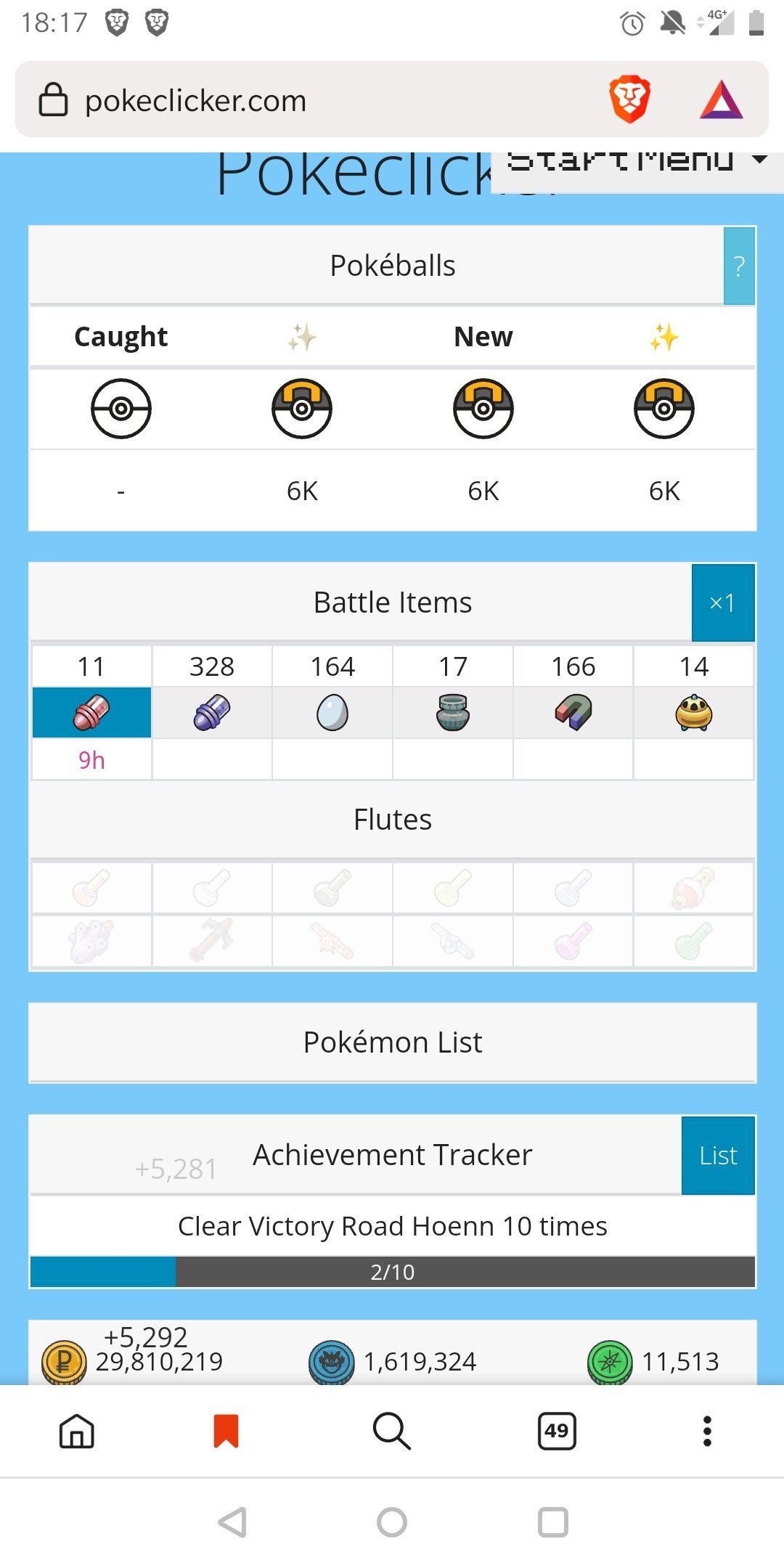This screenshot has height=1568, width=784.
Task: Open the browser bookmark button
Action: coord(226,1432)
